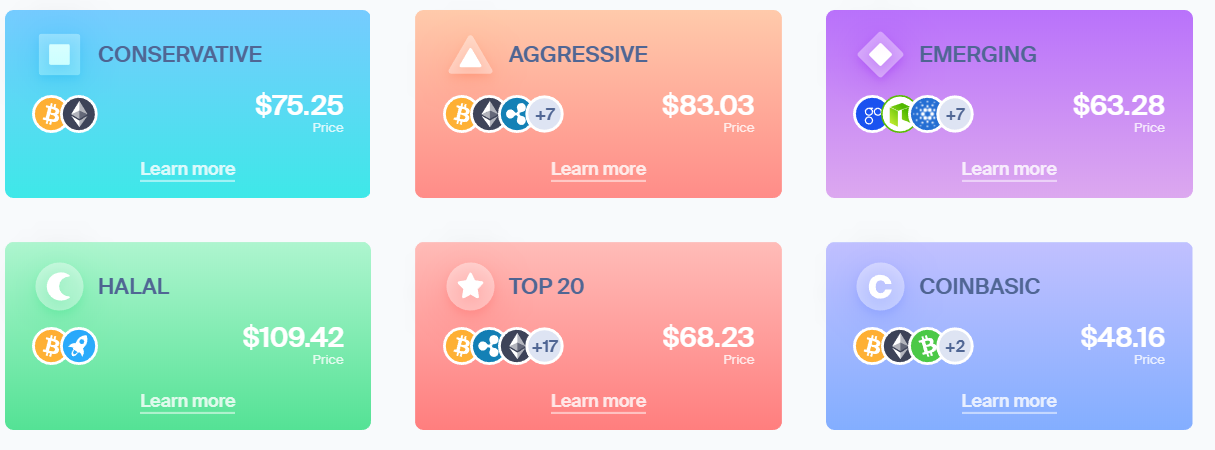Follow the Halal card's Learn more link
Screen dimensions: 1215x450
tap(188, 401)
